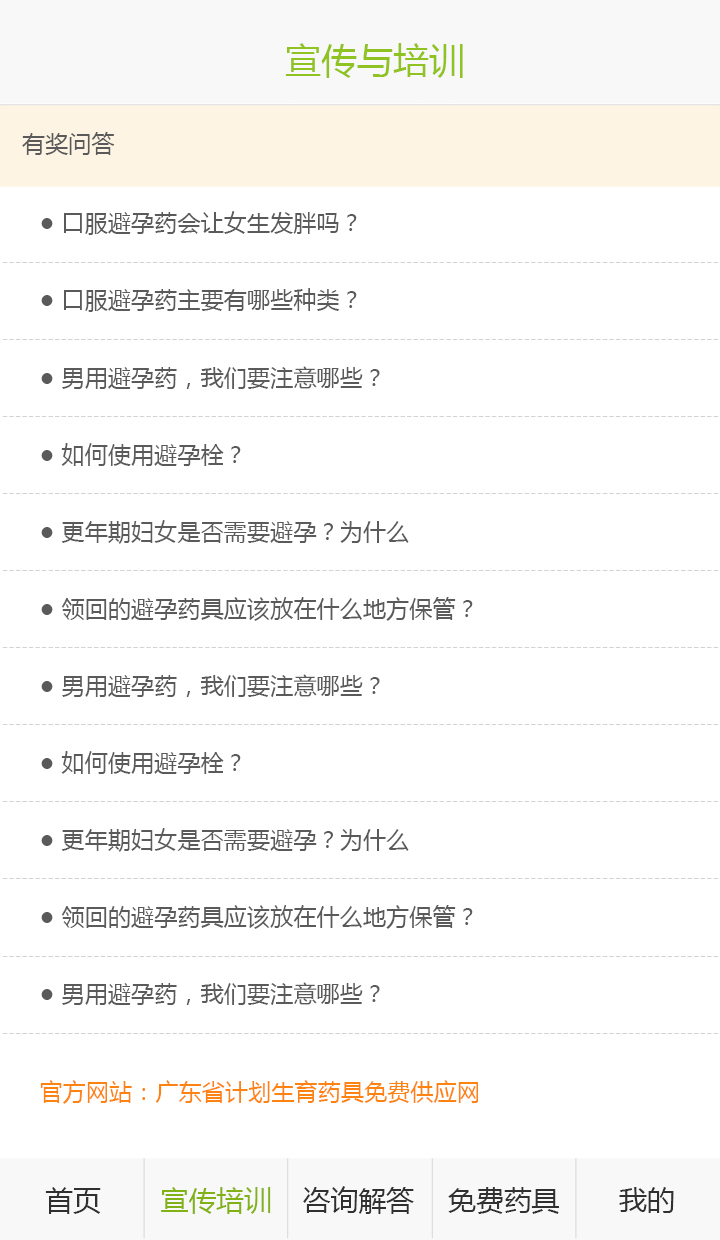Select the 宣传培训 tab
720x1240 pixels.
[215, 1198]
